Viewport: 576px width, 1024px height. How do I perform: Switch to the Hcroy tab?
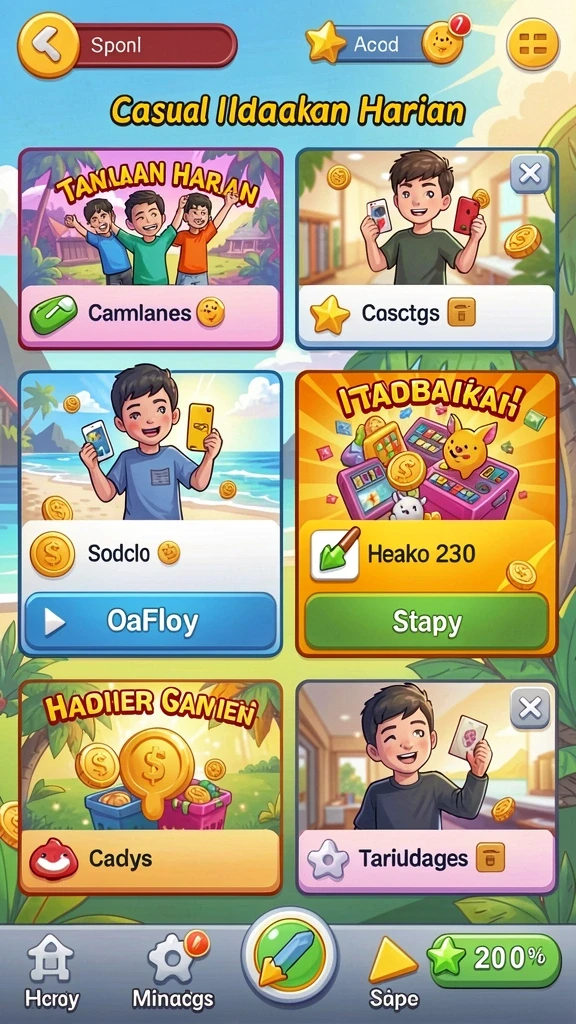52,971
